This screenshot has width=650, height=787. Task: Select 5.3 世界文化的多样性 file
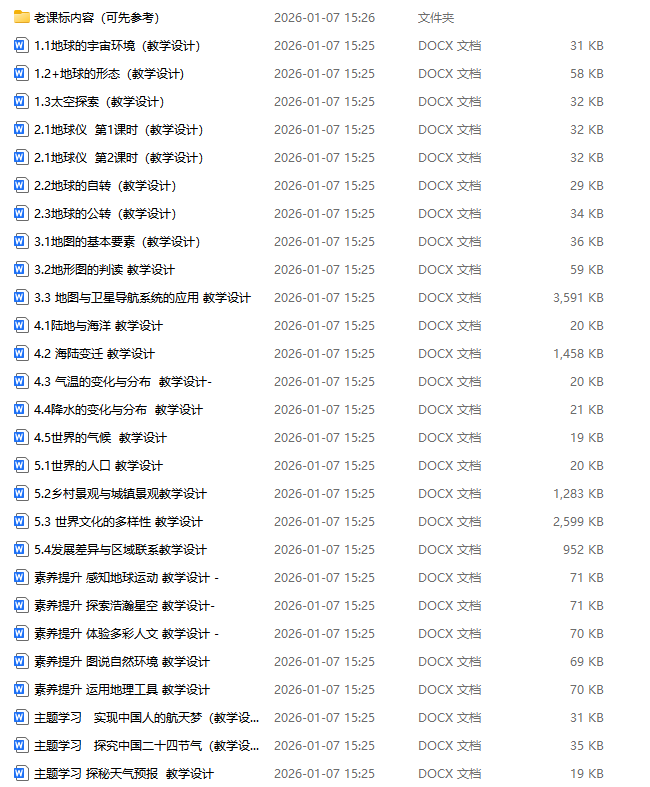tap(118, 522)
